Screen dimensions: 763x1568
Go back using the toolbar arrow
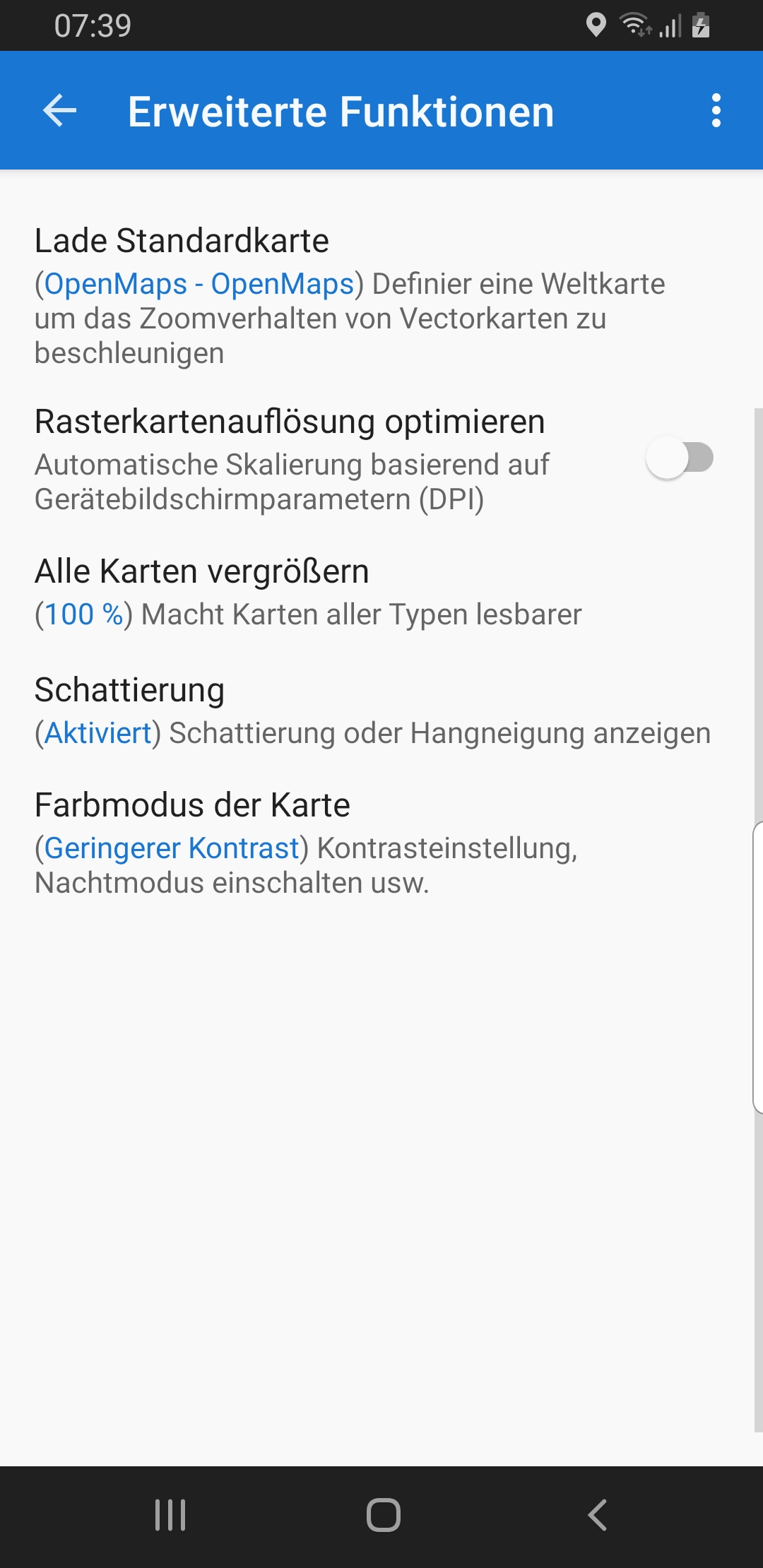[x=60, y=111]
